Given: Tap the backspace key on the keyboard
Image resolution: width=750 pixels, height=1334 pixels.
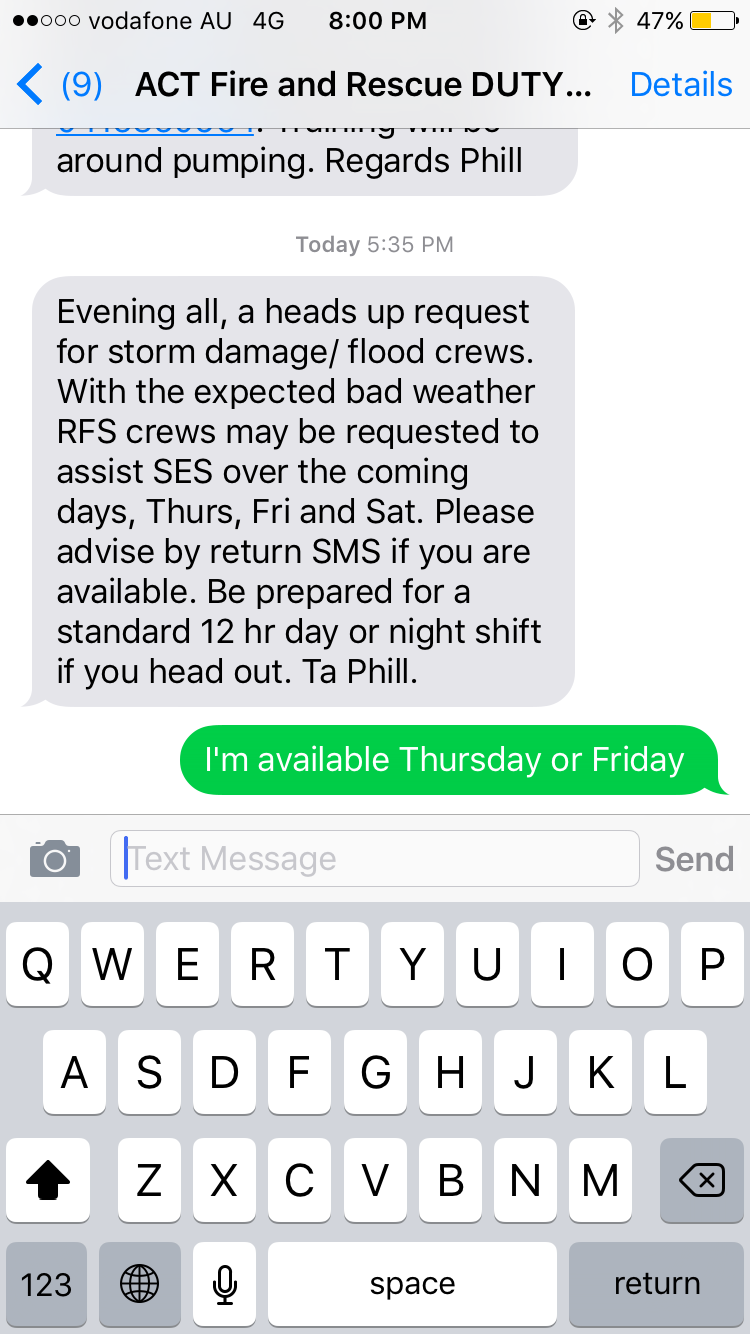Looking at the screenshot, I should point(702,1182).
